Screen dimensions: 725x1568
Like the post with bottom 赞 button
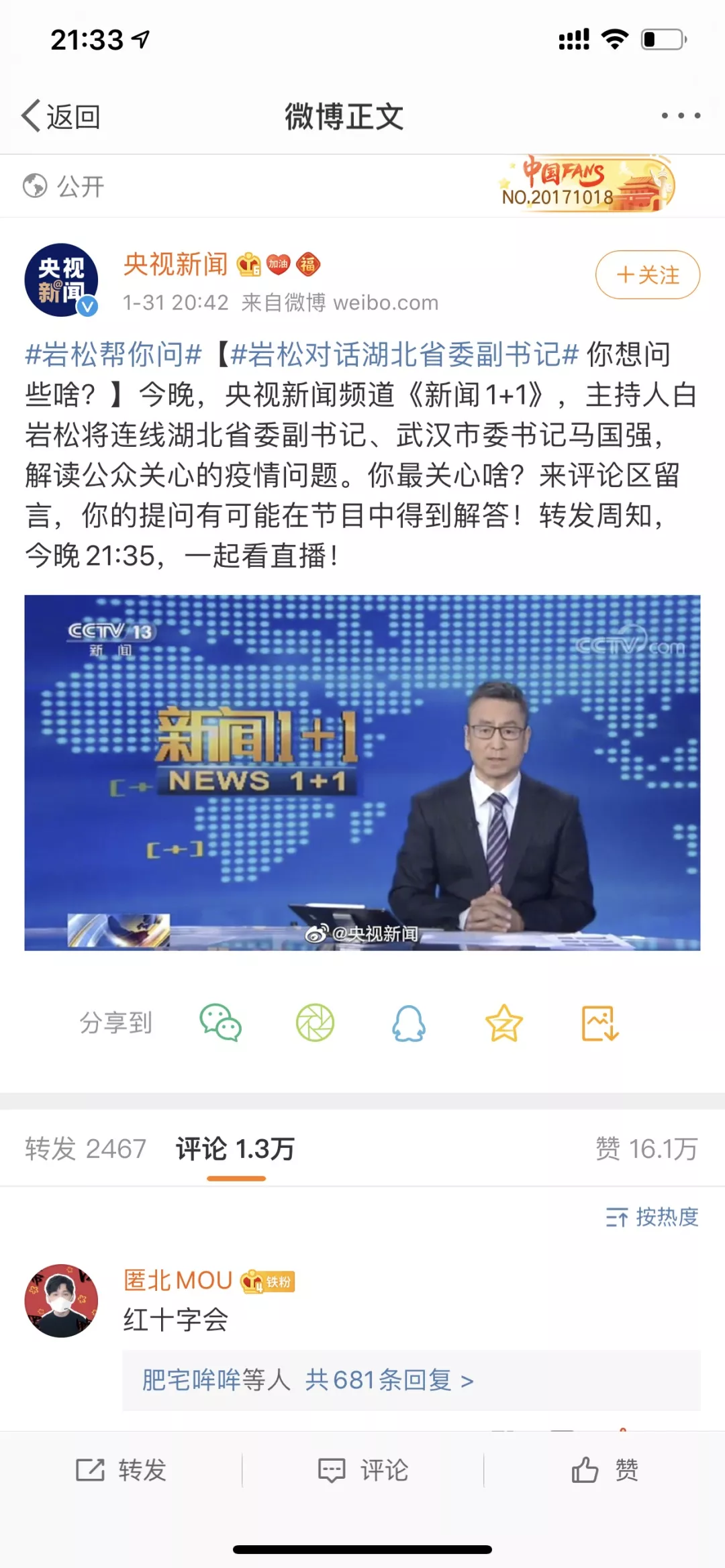604,1470
